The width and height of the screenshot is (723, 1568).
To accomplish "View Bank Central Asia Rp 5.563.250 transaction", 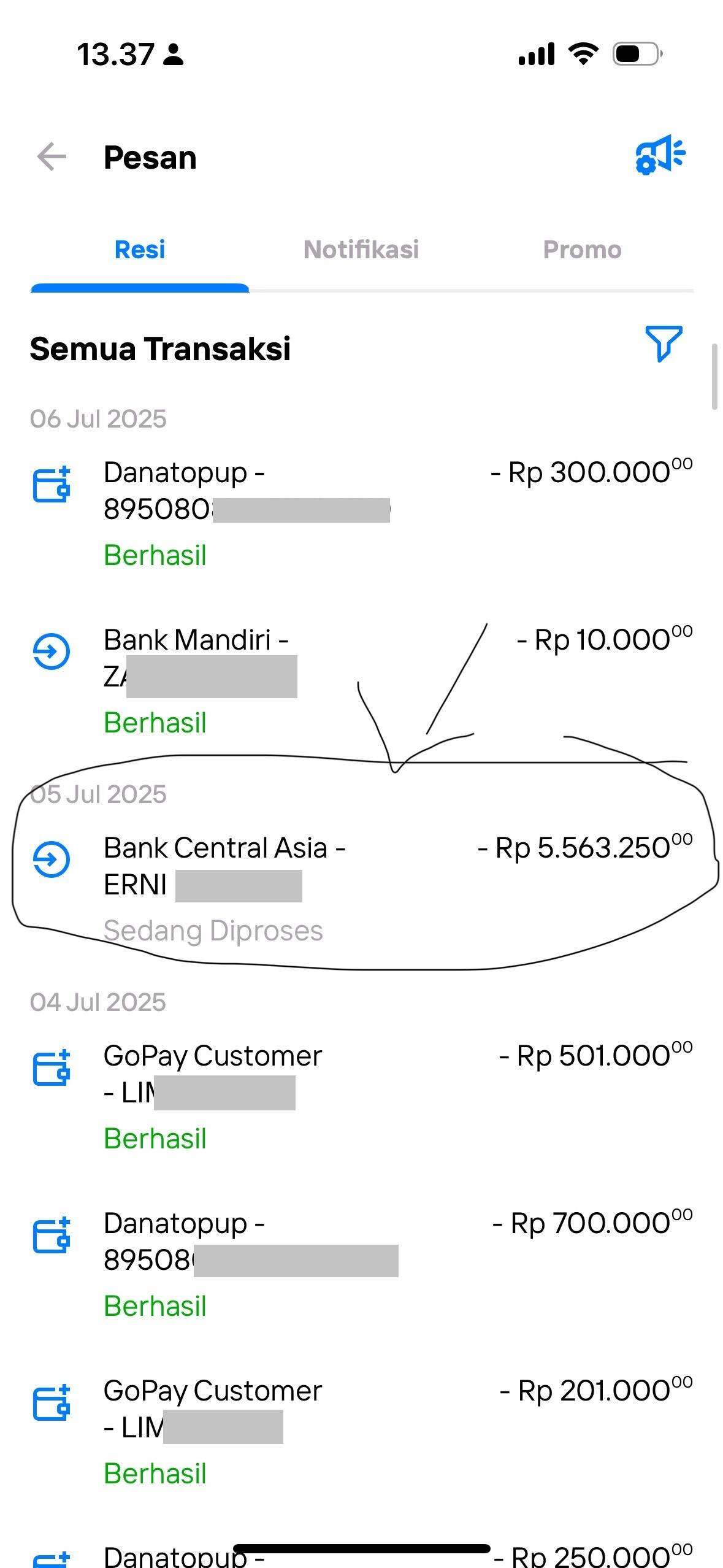I will [362, 889].
